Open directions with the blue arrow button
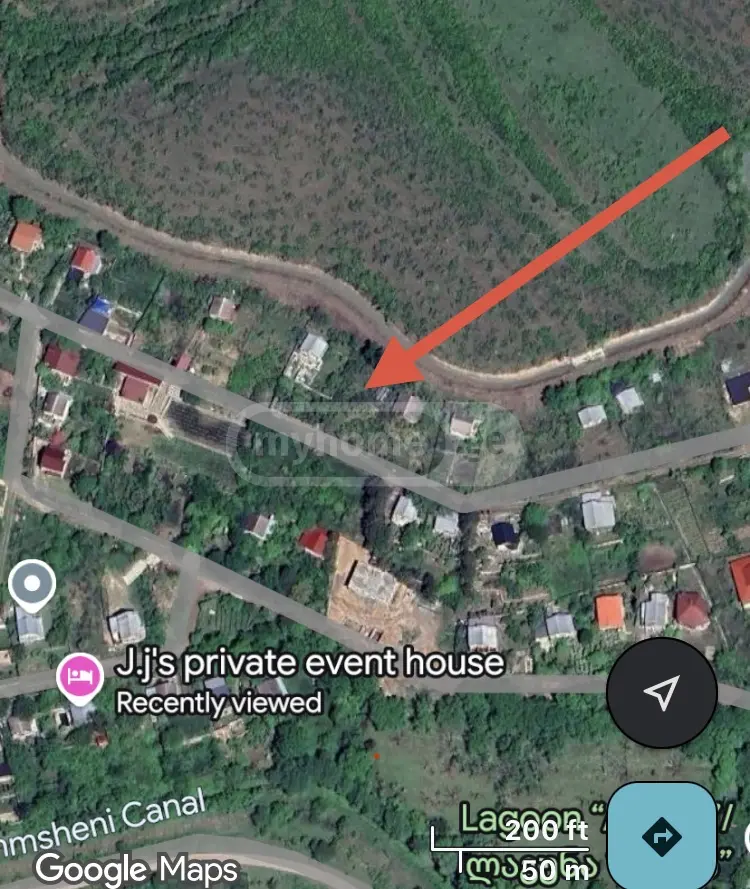750x889 pixels. pyautogui.click(x=662, y=835)
